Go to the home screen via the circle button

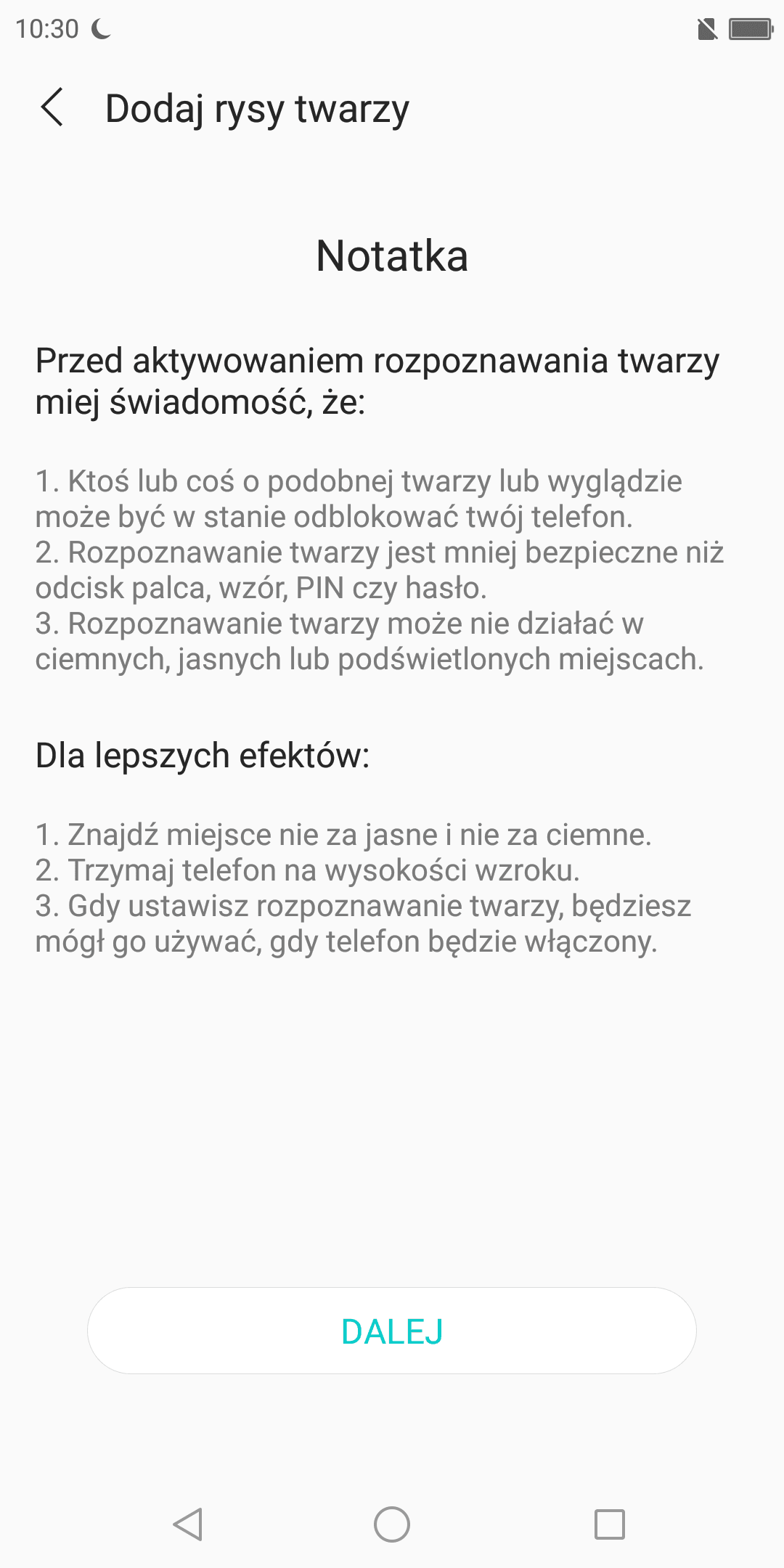click(x=392, y=1524)
